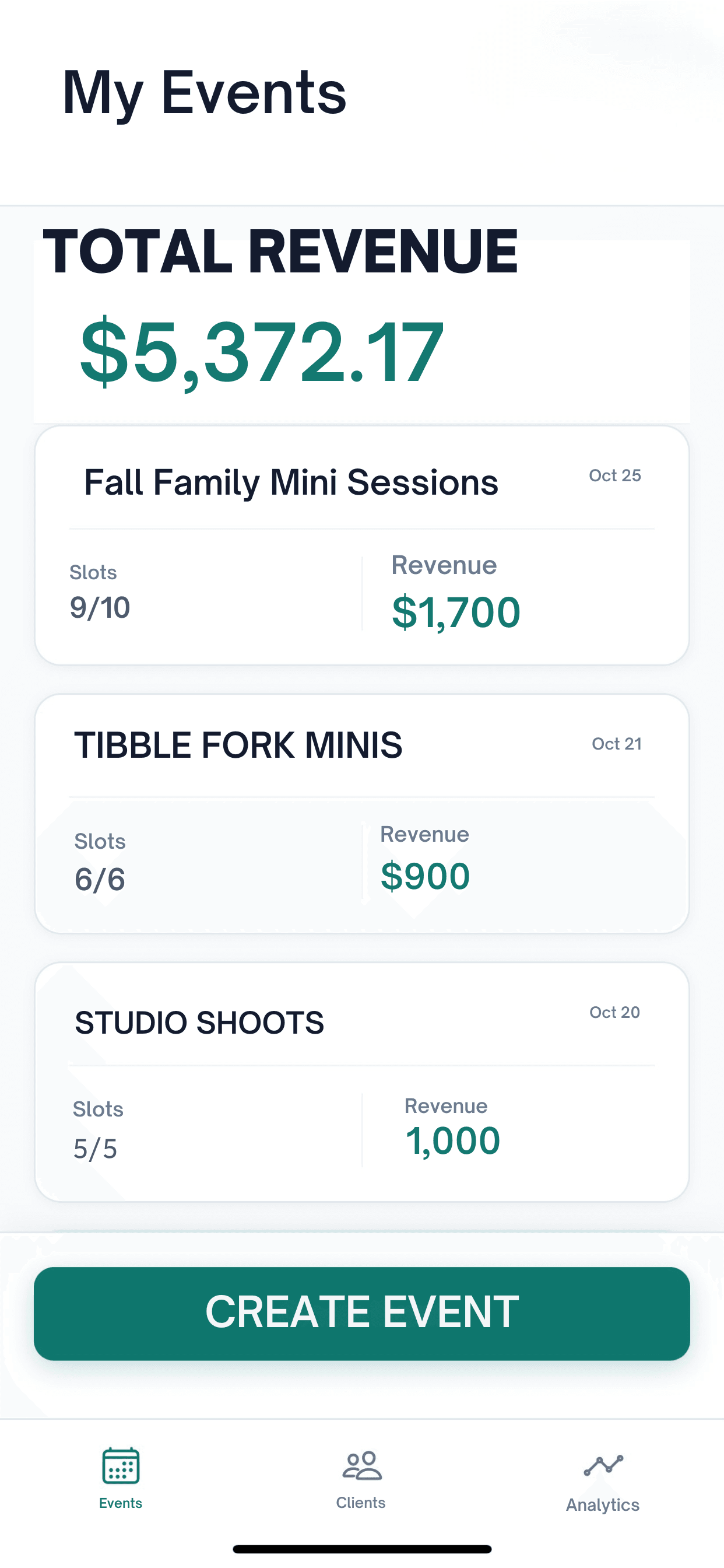Tap the two-person icon above Clients label

tap(361, 1467)
